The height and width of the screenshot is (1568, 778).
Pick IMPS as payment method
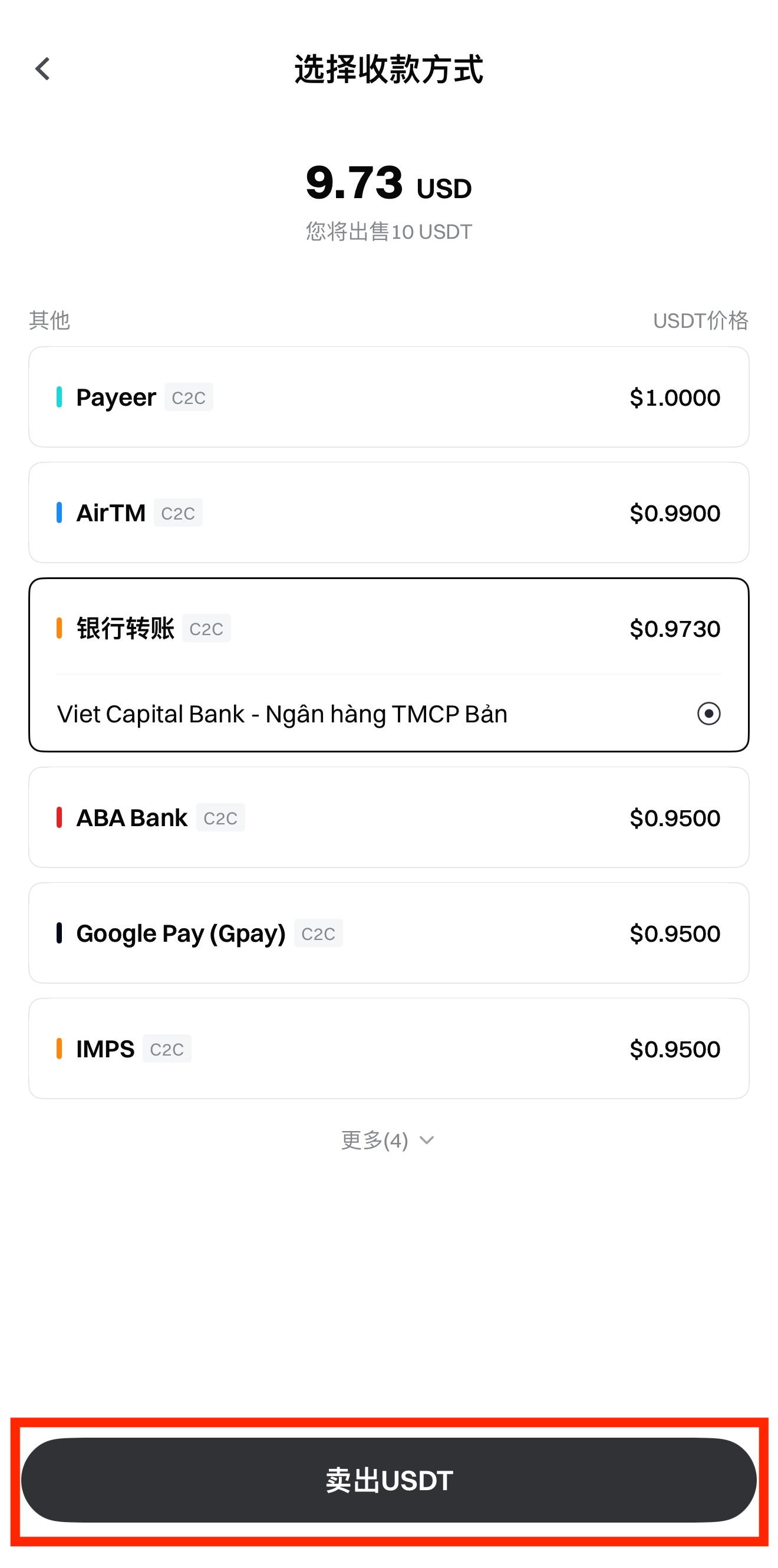click(x=388, y=1049)
